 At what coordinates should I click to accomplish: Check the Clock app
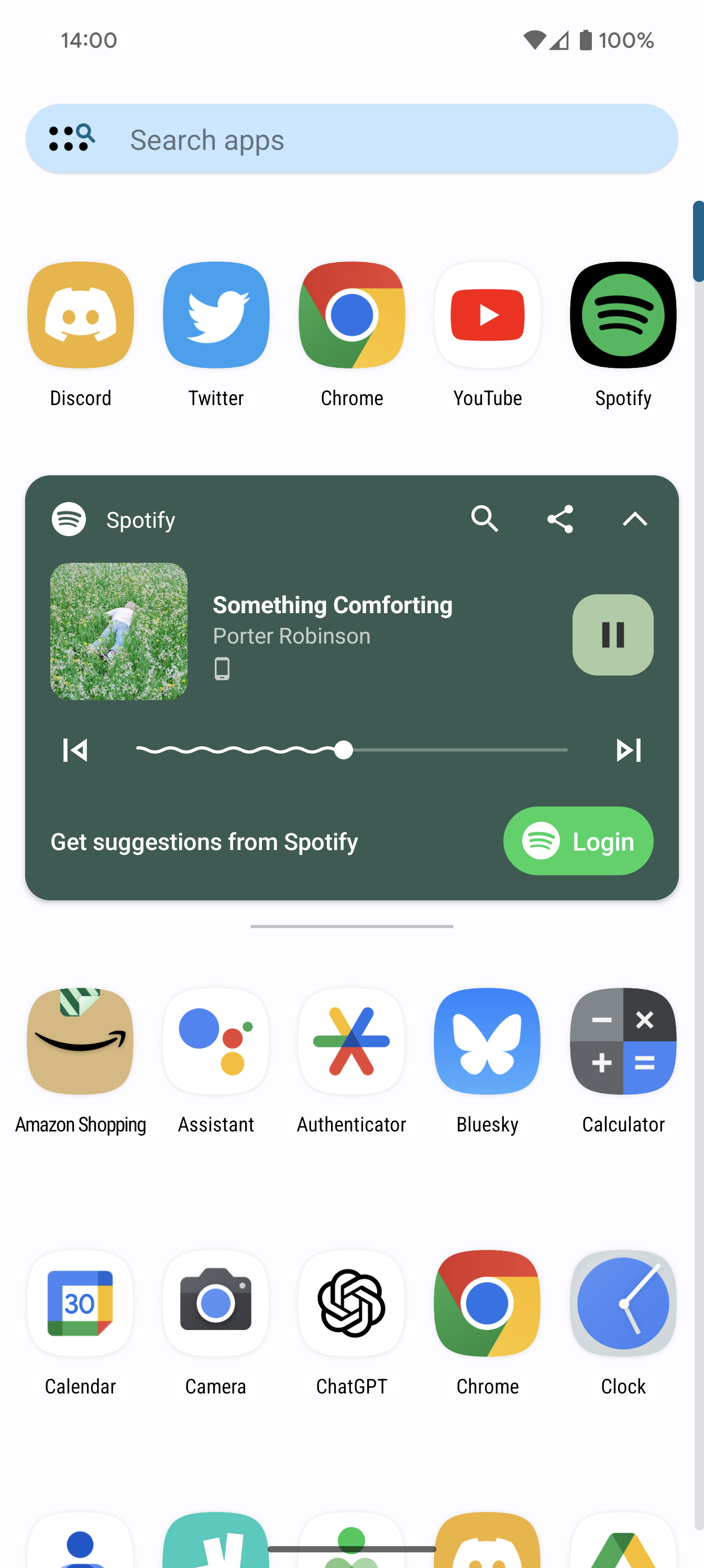point(622,1304)
